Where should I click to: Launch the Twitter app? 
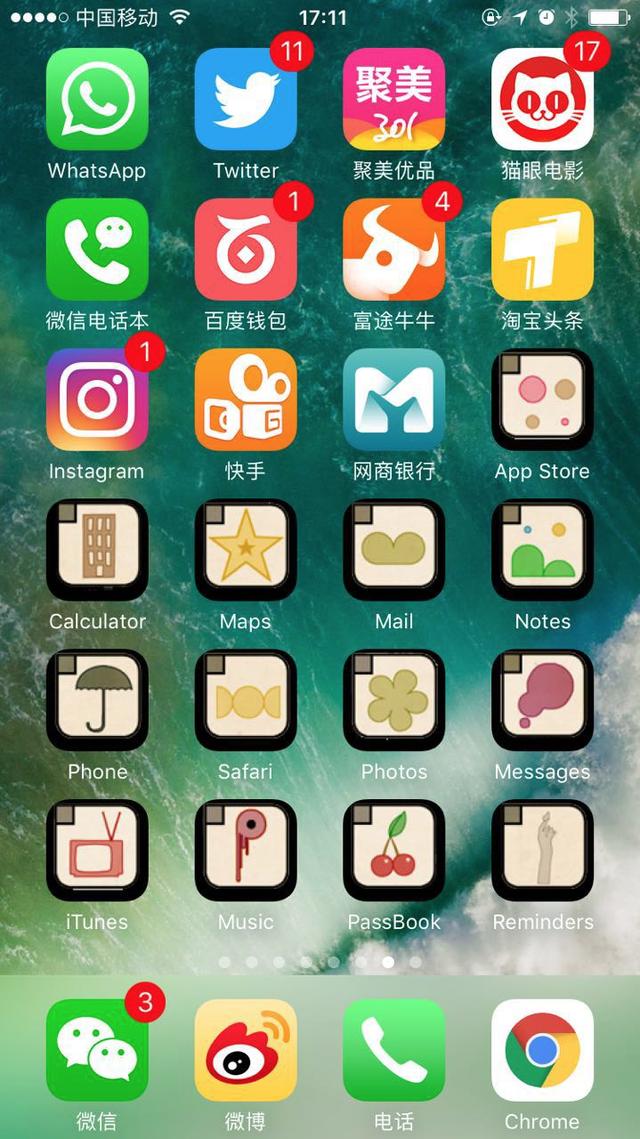tap(245, 99)
